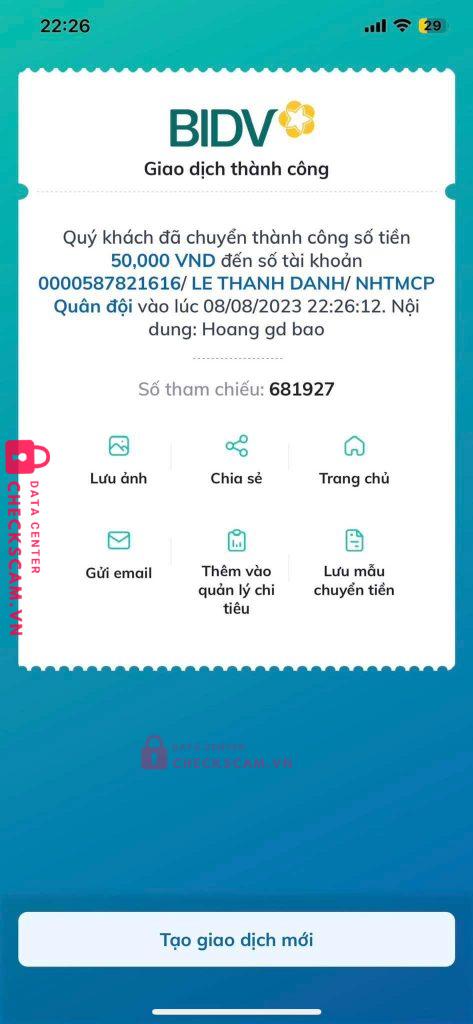Save the receipt with Lưu ảnh
Image resolution: width=473 pixels, height=1024 pixels.
click(118, 460)
